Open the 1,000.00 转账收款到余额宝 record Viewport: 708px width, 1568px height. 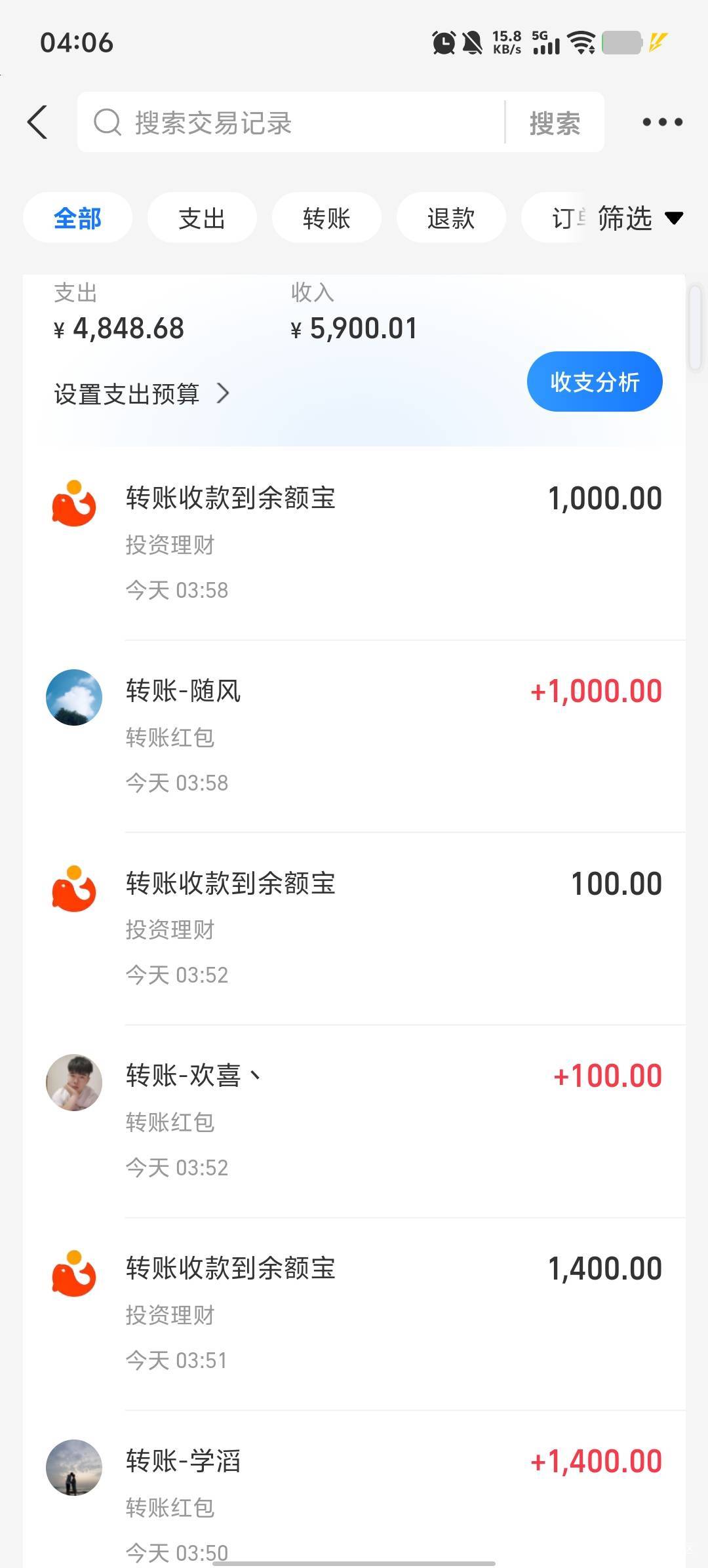point(393,543)
